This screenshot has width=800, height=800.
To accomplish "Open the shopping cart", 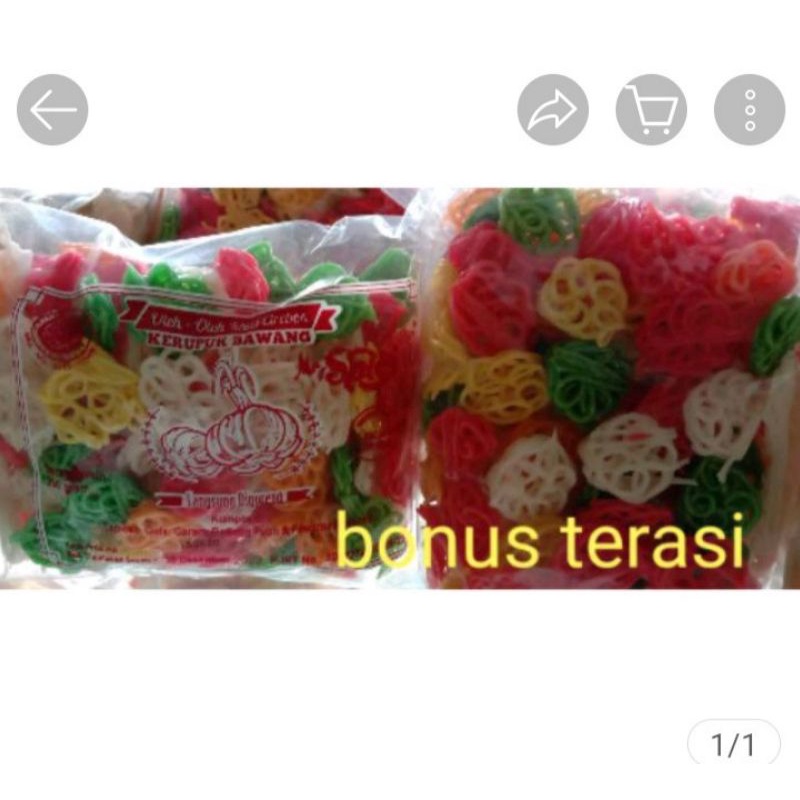I will coord(652,110).
